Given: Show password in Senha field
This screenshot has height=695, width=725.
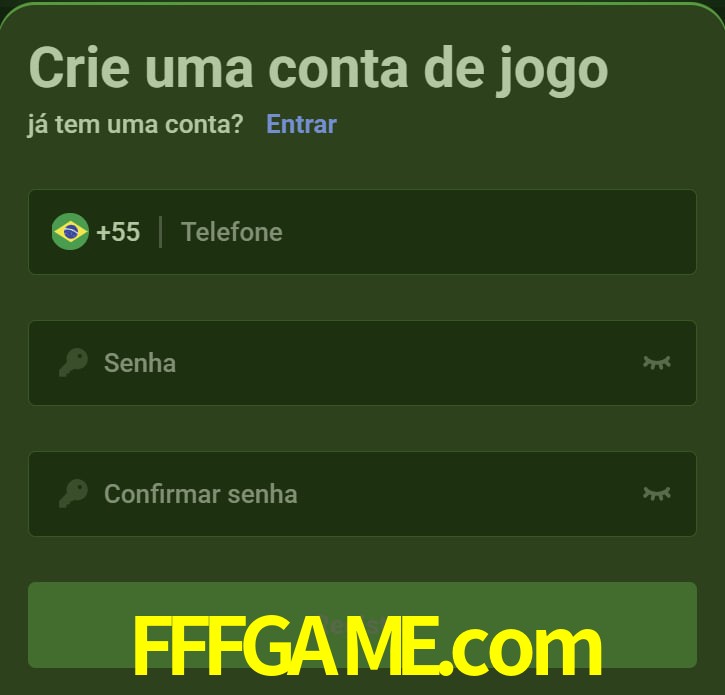Looking at the screenshot, I should (x=656, y=362).
